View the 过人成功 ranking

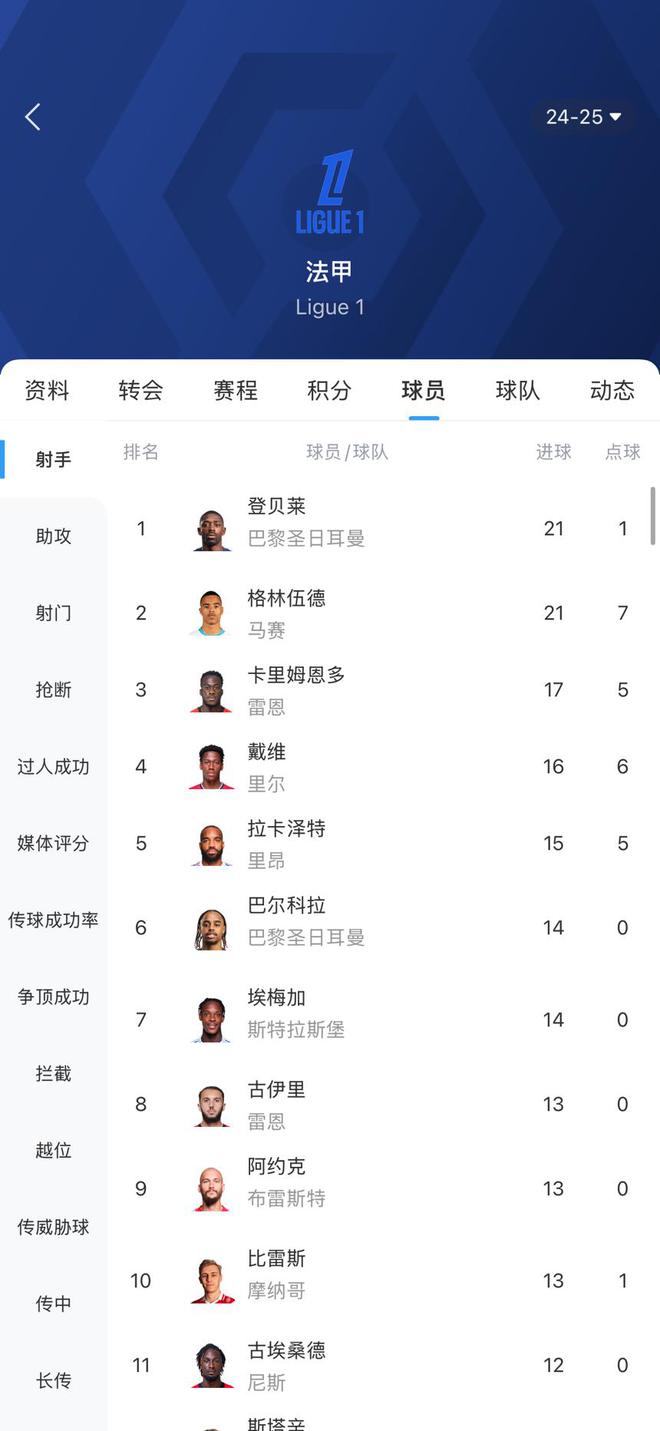(54, 767)
